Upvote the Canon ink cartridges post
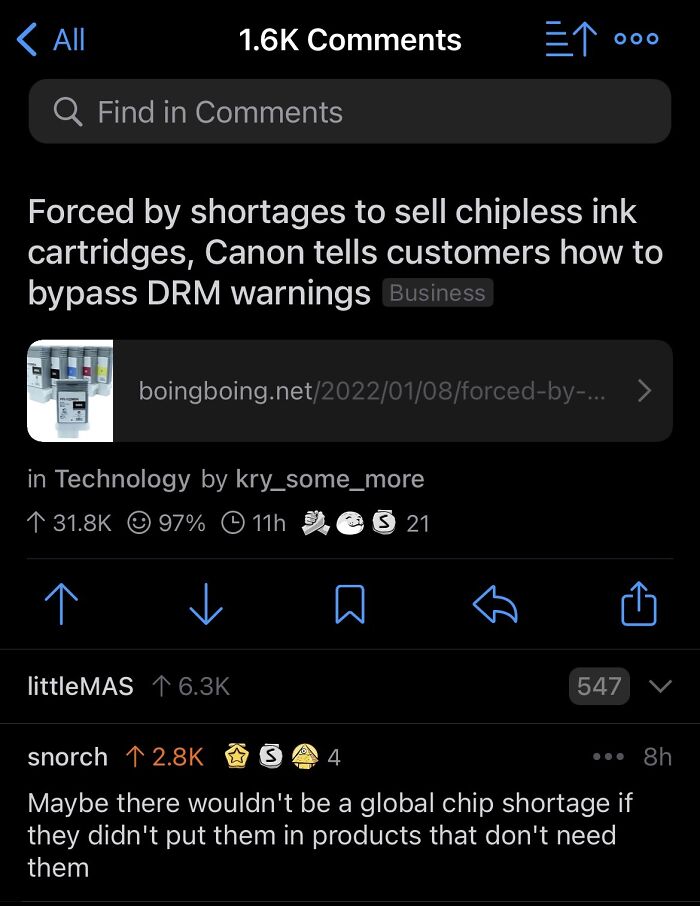Image resolution: width=700 pixels, height=906 pixels. (x=62, y=604)
